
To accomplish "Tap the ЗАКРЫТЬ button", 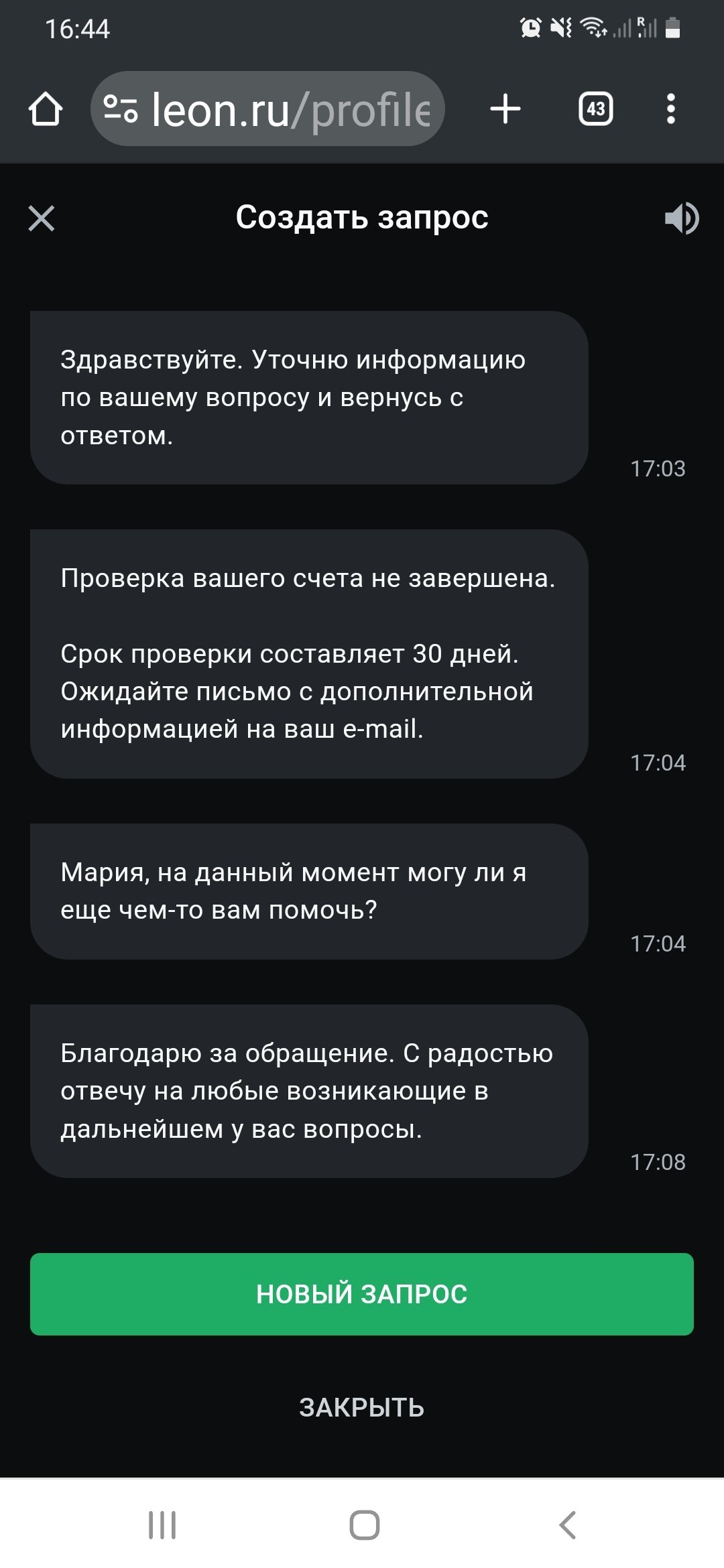I will [x=362, y=1408].
